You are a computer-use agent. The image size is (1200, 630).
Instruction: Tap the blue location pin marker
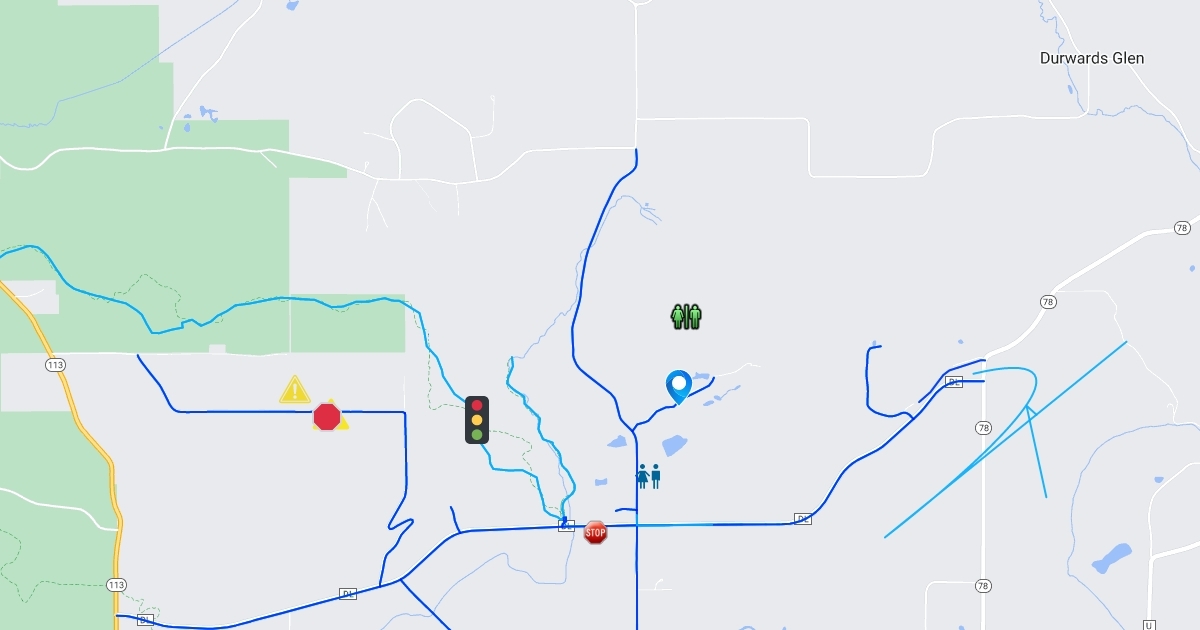coord(679,385)
